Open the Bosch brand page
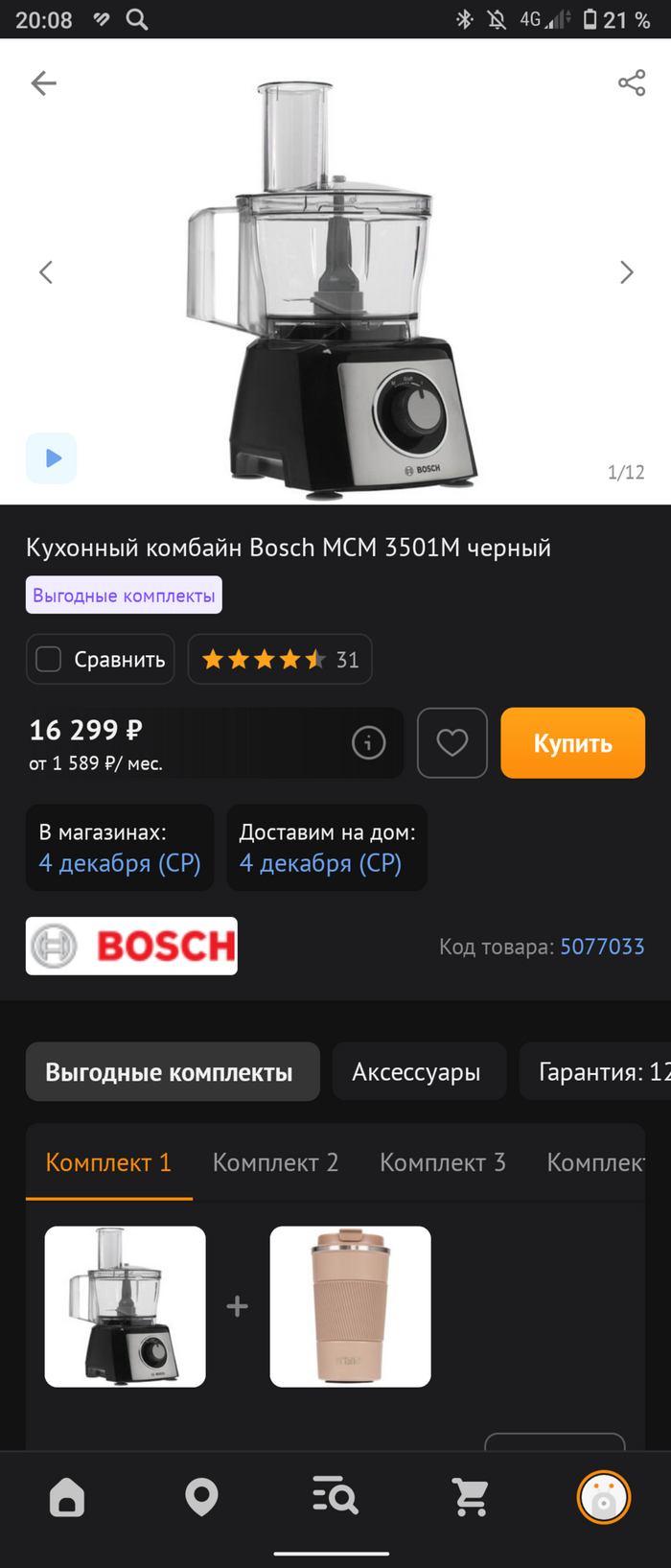This screenshot has width=671, height=1568. point(131,946)
